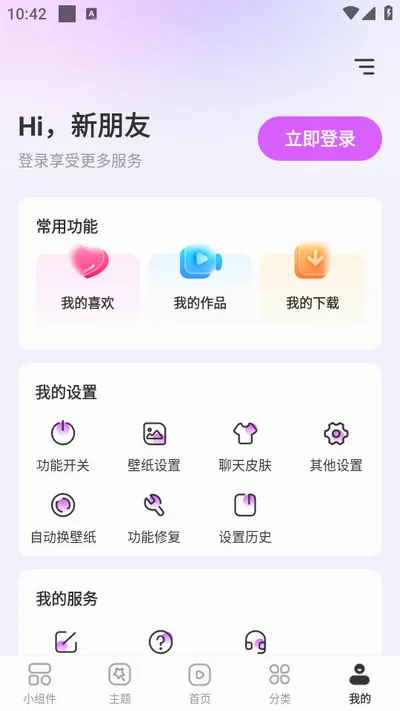400x711 pixels.
Task: Open 聊天皮肤 chat skins
Action: pos(245,447)
